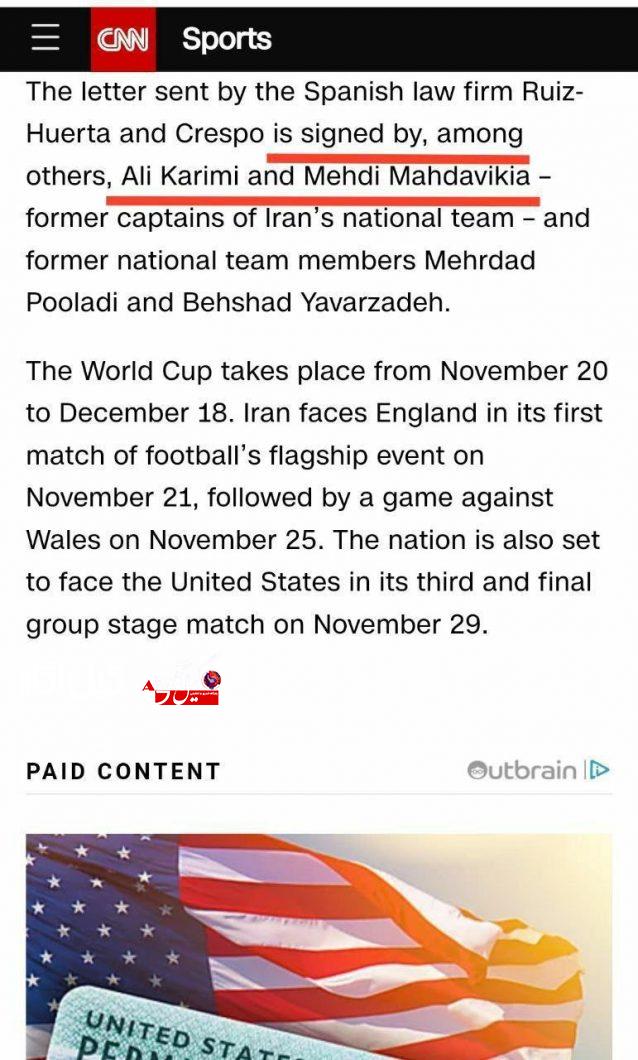Open the Sports section

tap(226, 40)
